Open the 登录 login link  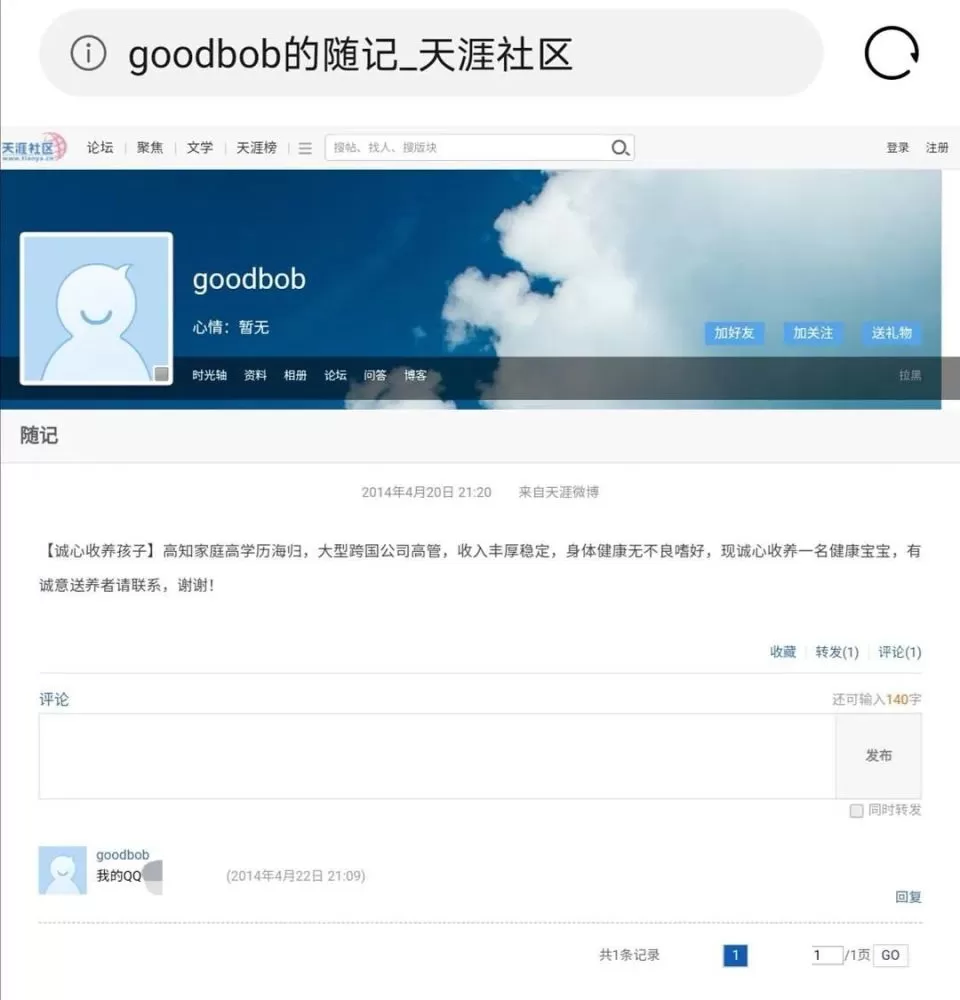[897, 147]
